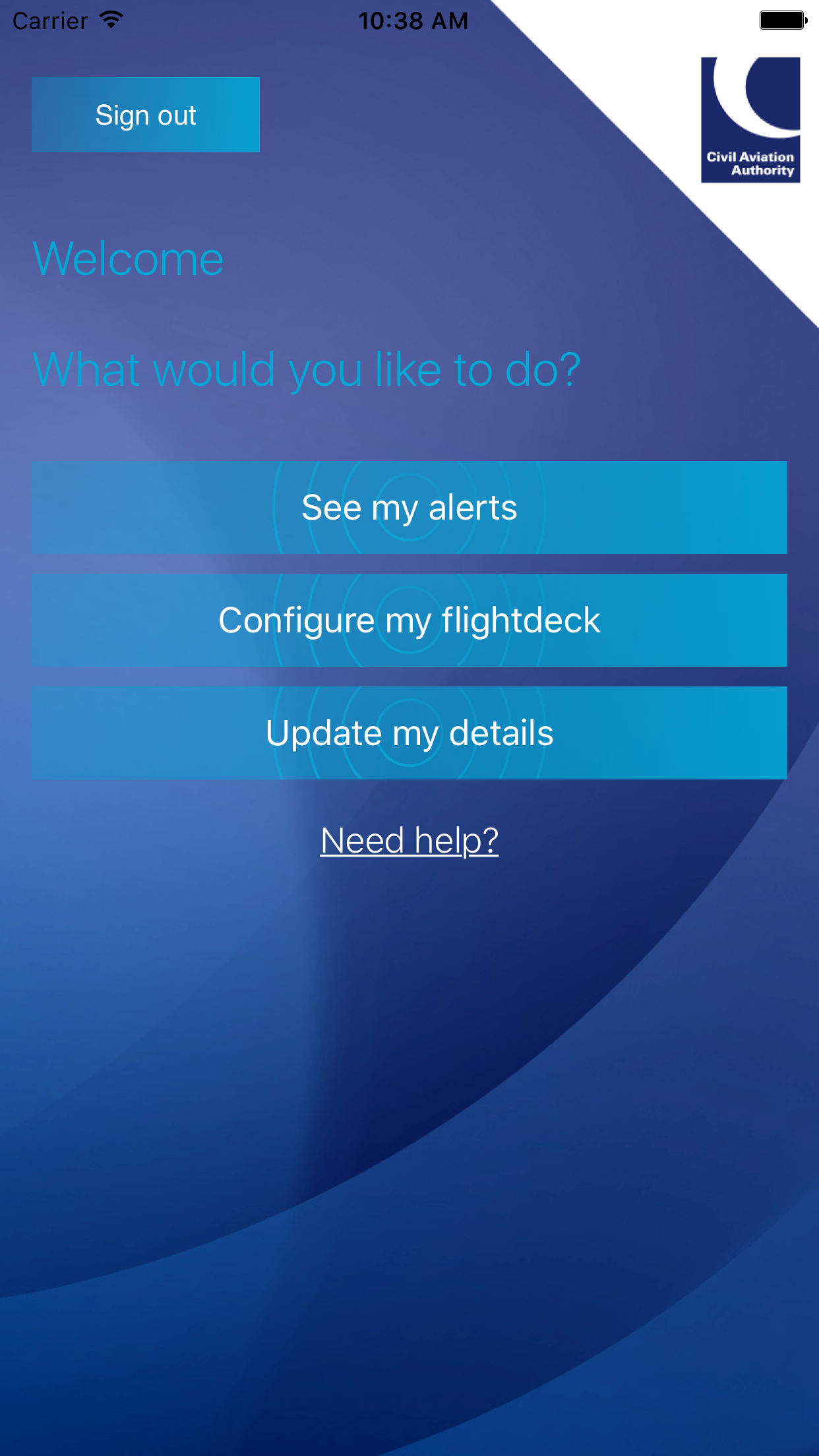Select the middle flightdeck option

[409, 620]
